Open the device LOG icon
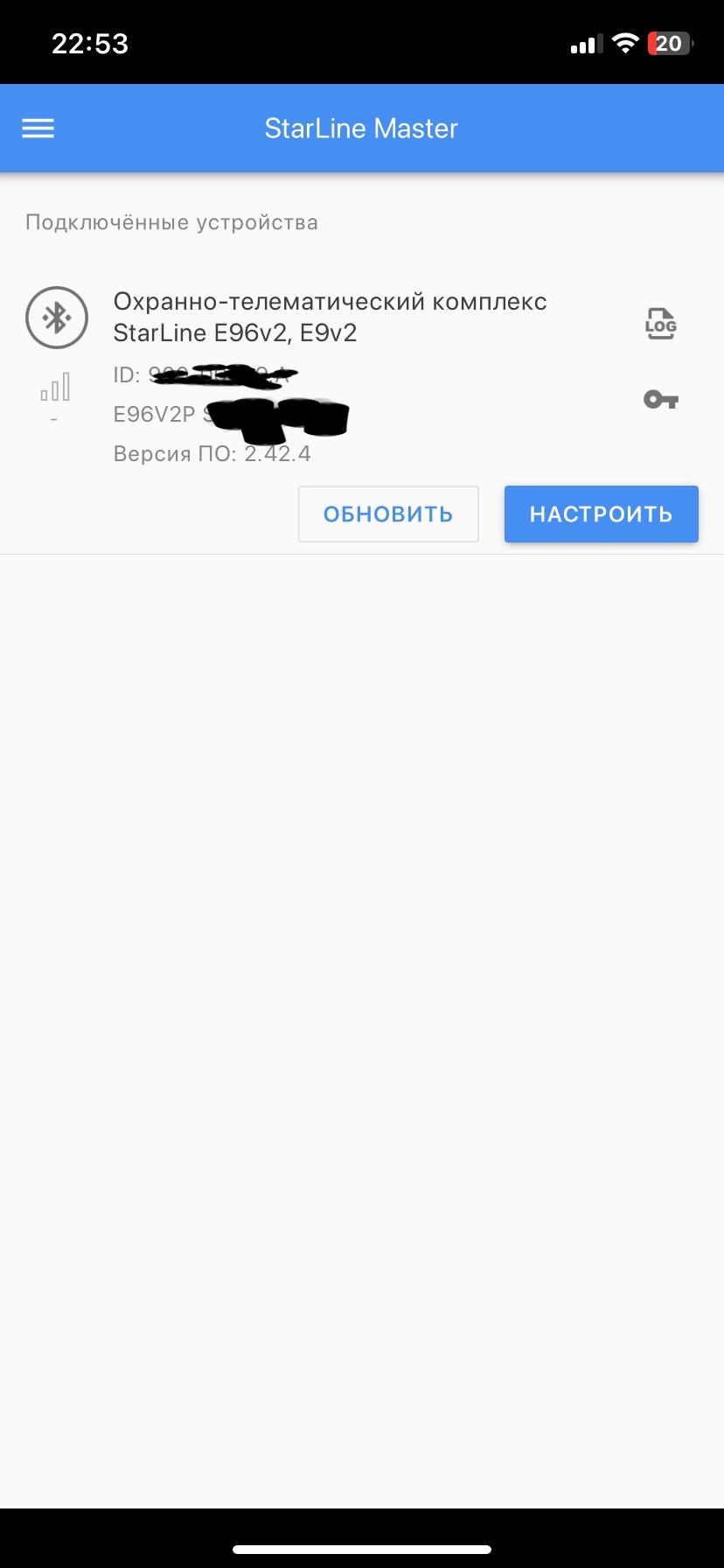This screenshot has width=724, height=1568. coord(660,325)
